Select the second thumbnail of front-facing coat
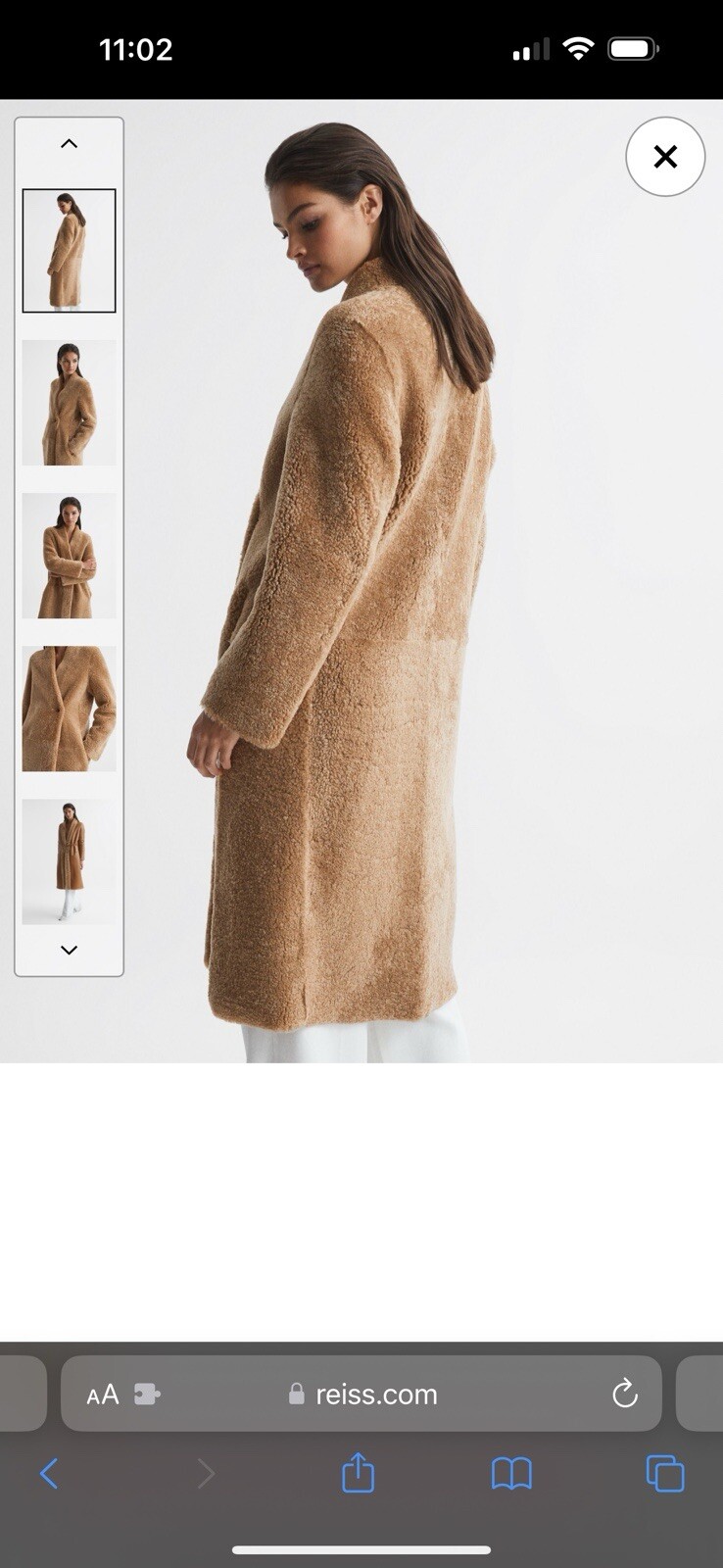 tap(69, 403)
